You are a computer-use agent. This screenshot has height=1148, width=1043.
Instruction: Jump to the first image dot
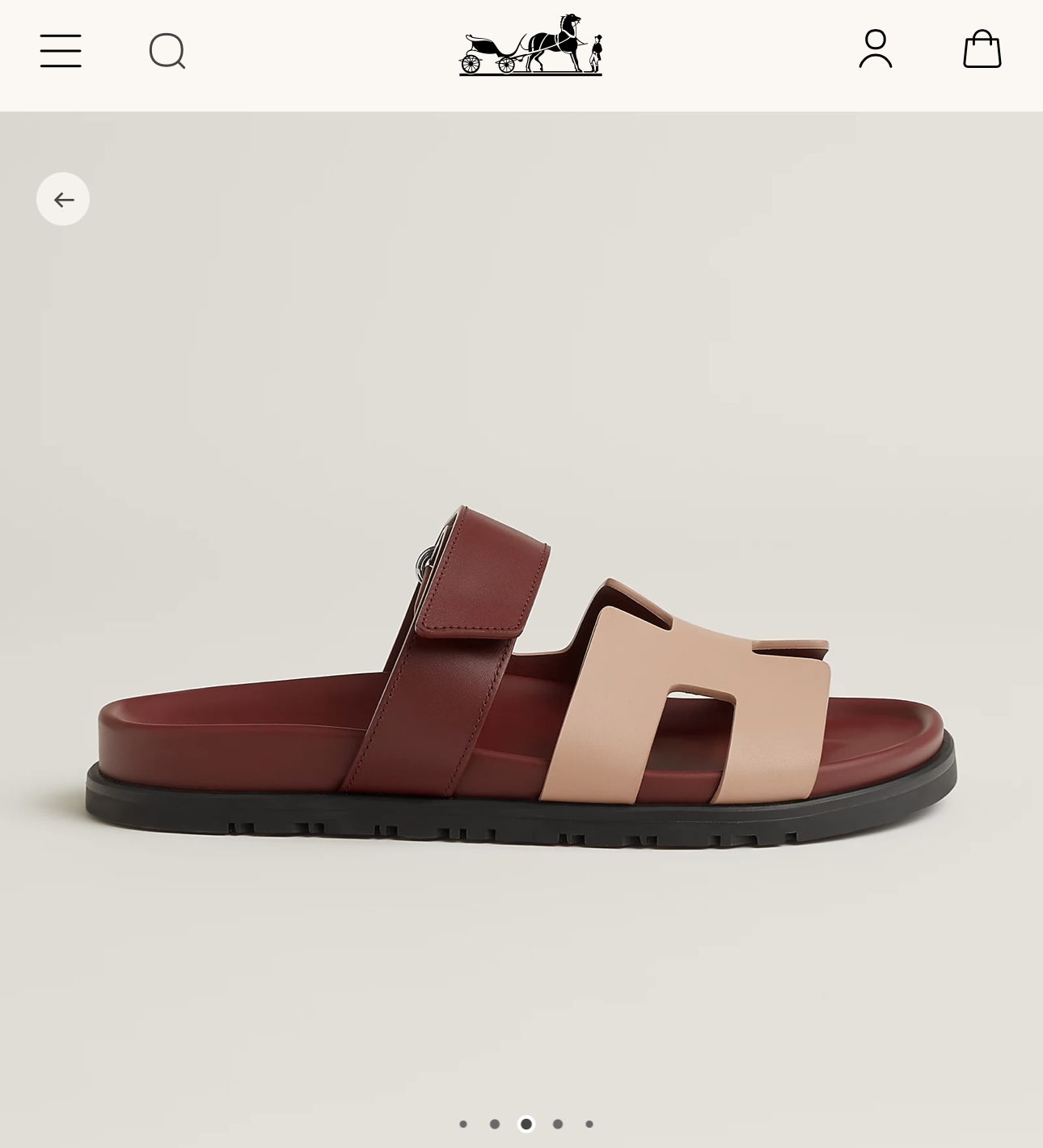(x=463, y=1124)
